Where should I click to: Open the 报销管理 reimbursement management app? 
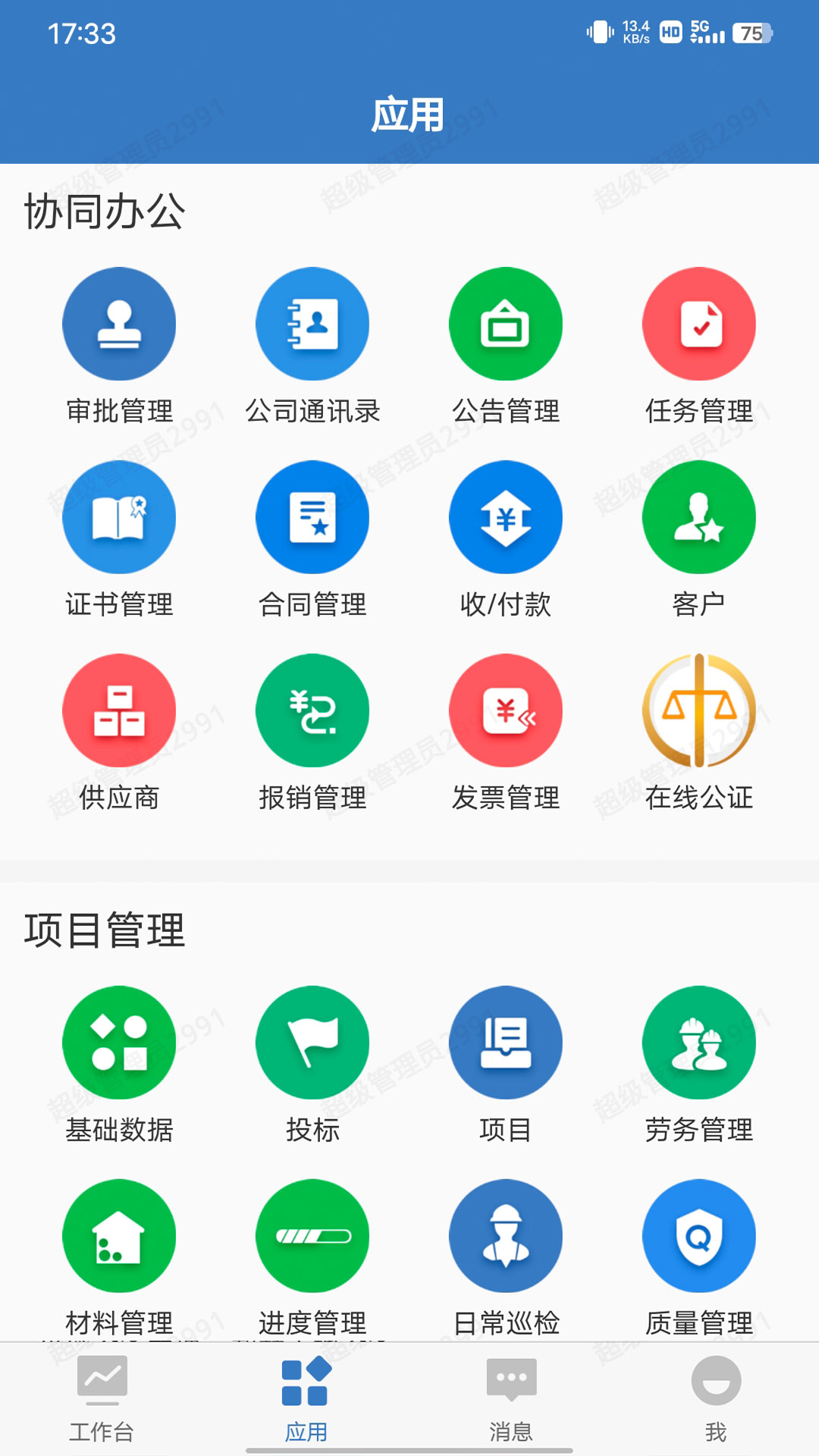point(312,710)
